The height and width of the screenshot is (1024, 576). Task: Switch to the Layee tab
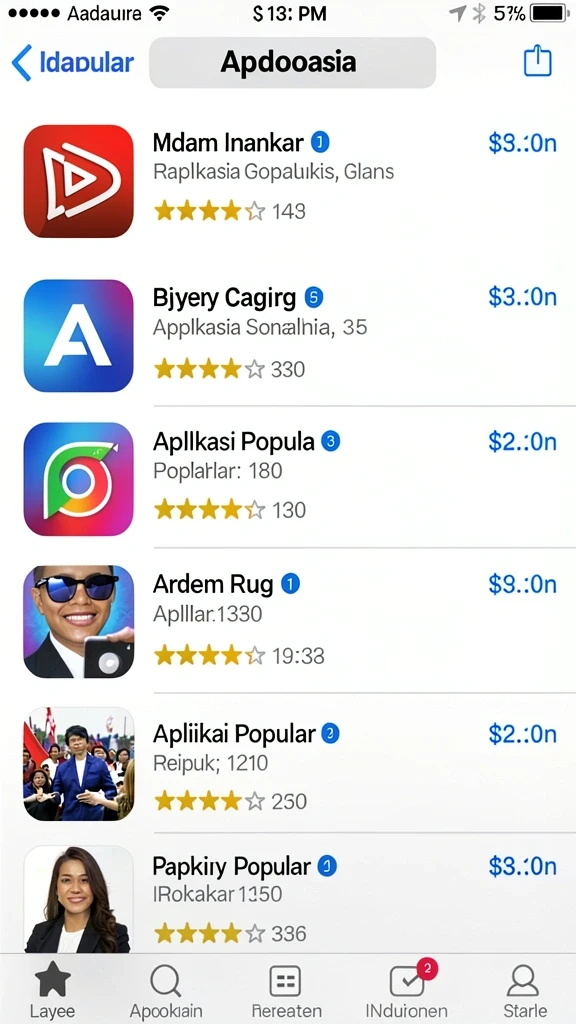coord(52,990)
